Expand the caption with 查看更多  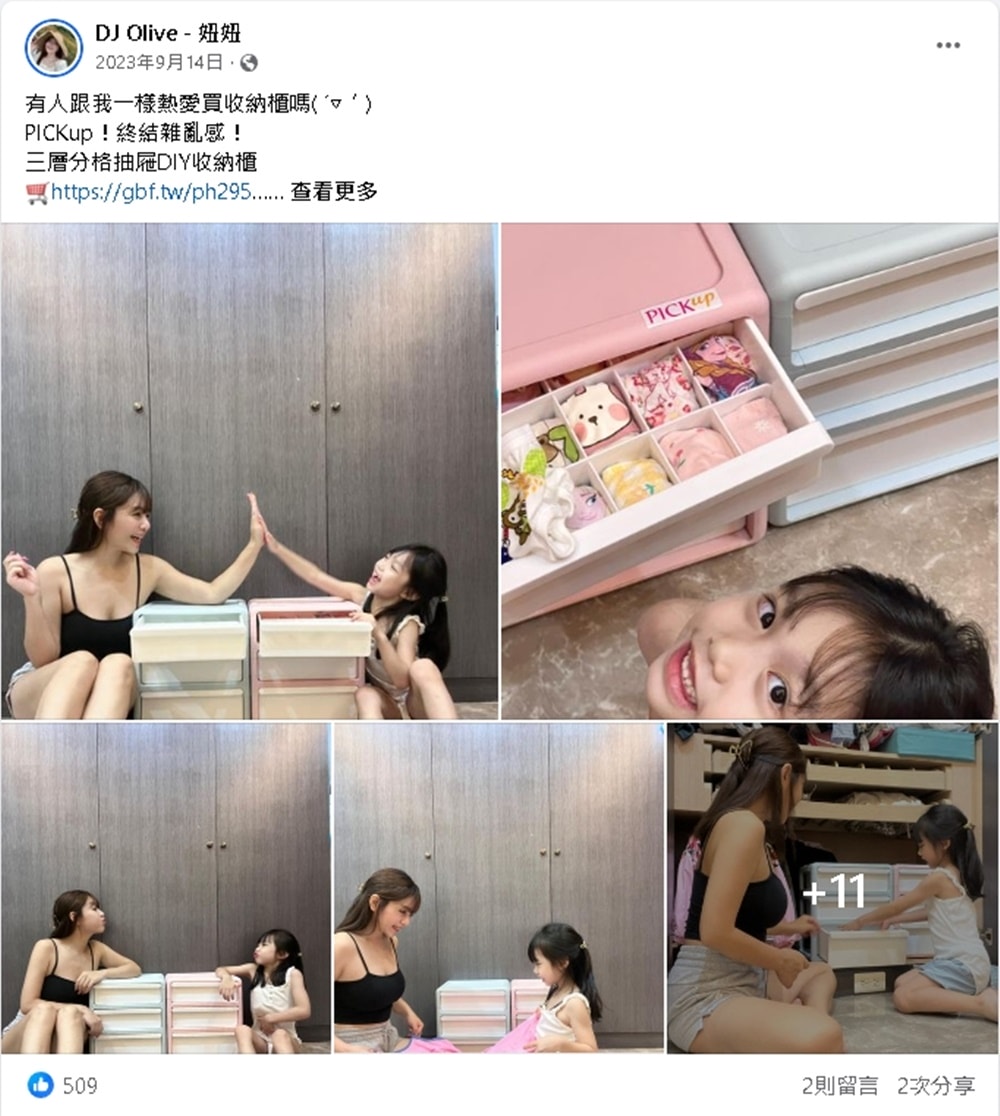[334, 192]
